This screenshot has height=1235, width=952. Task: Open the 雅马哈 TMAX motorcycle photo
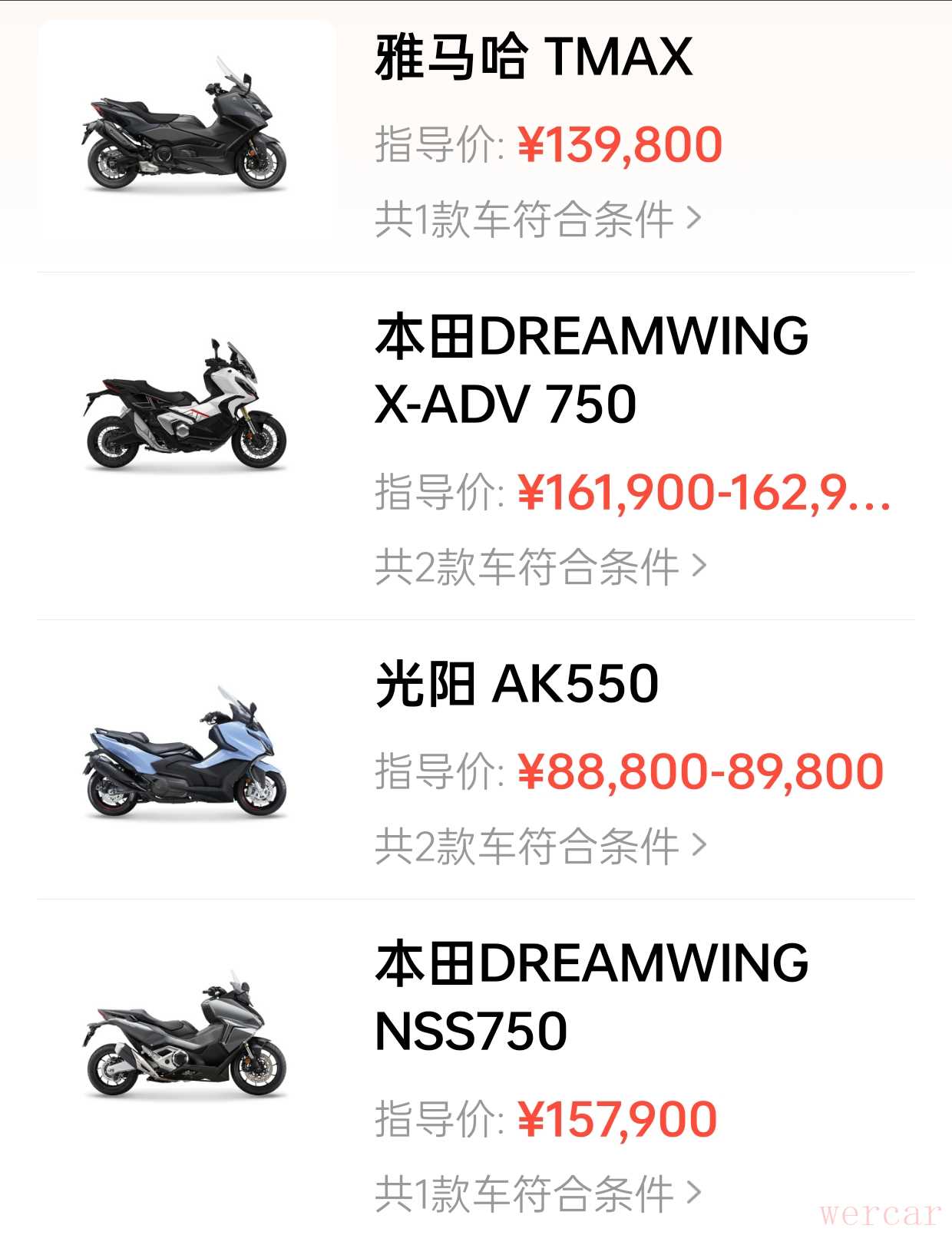click(x=185, y=127)
